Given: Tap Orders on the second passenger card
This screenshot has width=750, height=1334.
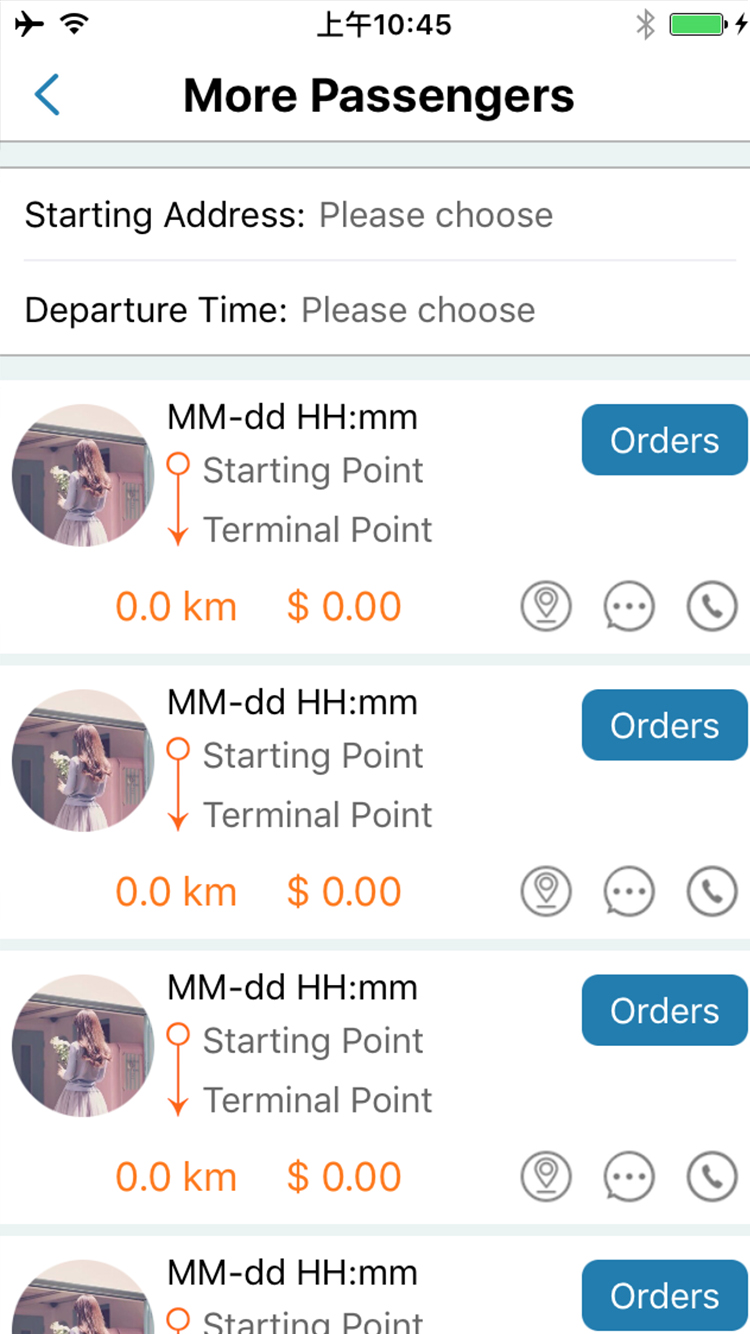Looking at the screenshot, I should (x=664, y=725).
